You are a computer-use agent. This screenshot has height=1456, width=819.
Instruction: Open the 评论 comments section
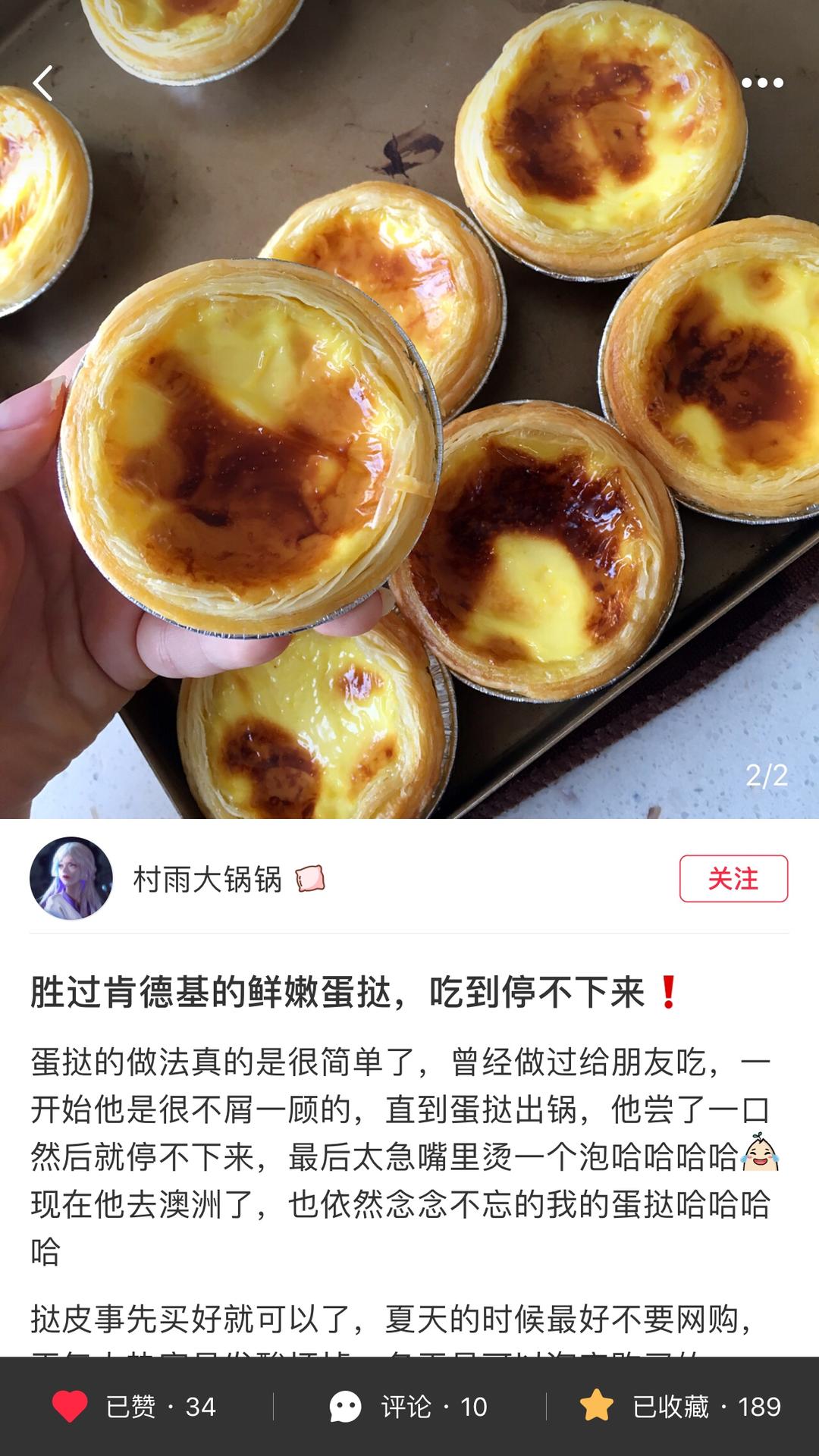[409, 1407]
